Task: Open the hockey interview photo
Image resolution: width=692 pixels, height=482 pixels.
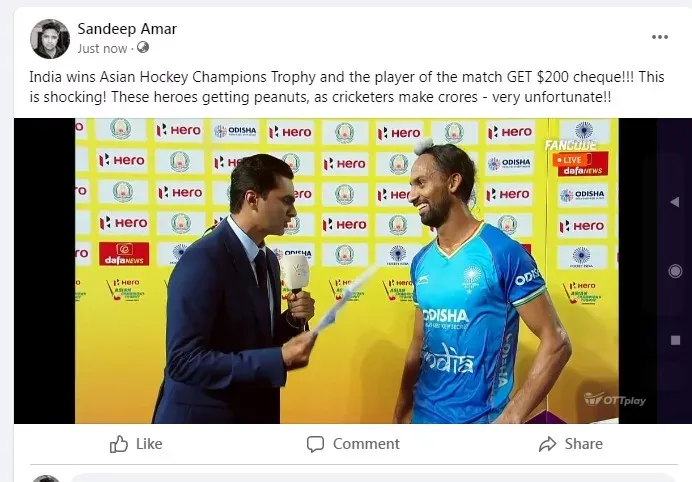Action: [345, 270]
